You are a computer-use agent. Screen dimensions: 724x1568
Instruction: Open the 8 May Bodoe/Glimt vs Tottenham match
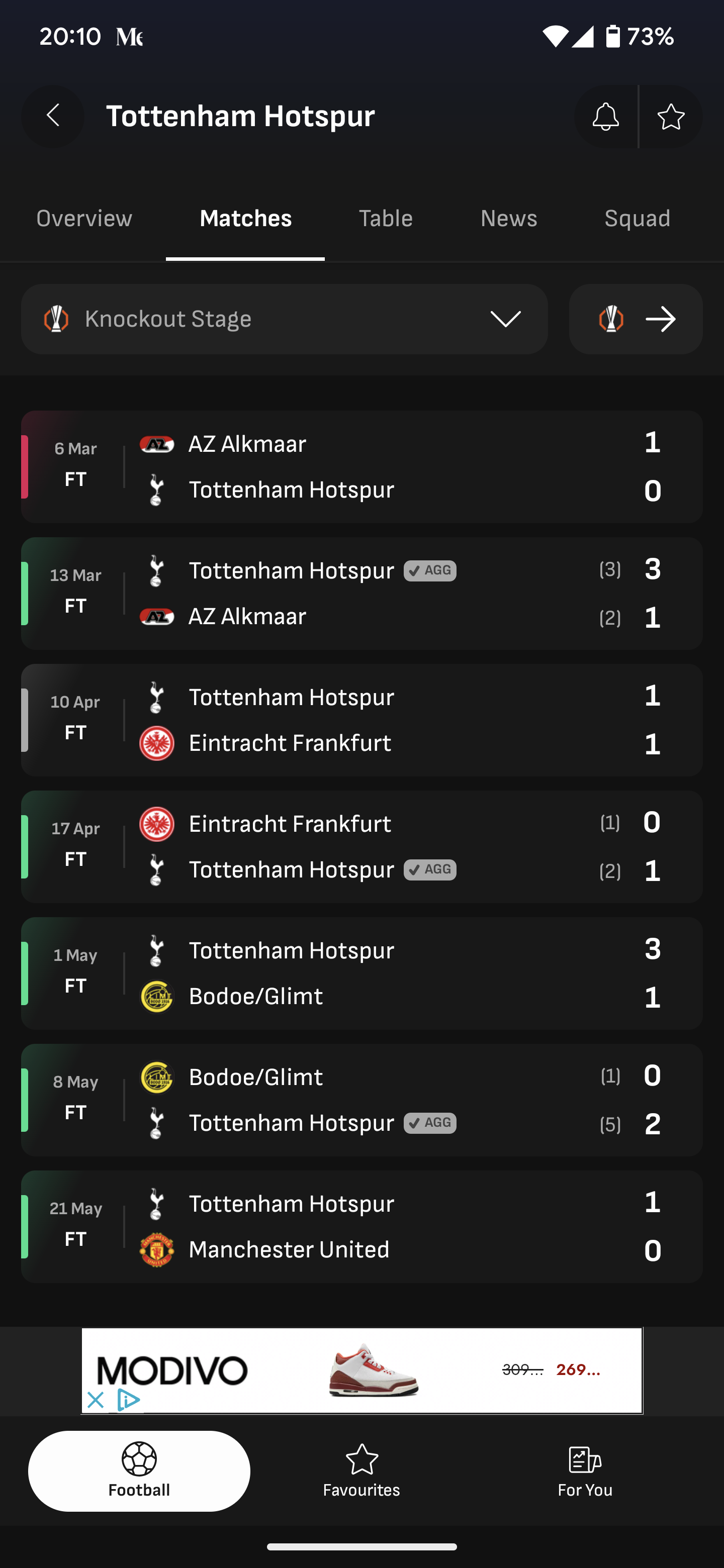coord(361,1100)
